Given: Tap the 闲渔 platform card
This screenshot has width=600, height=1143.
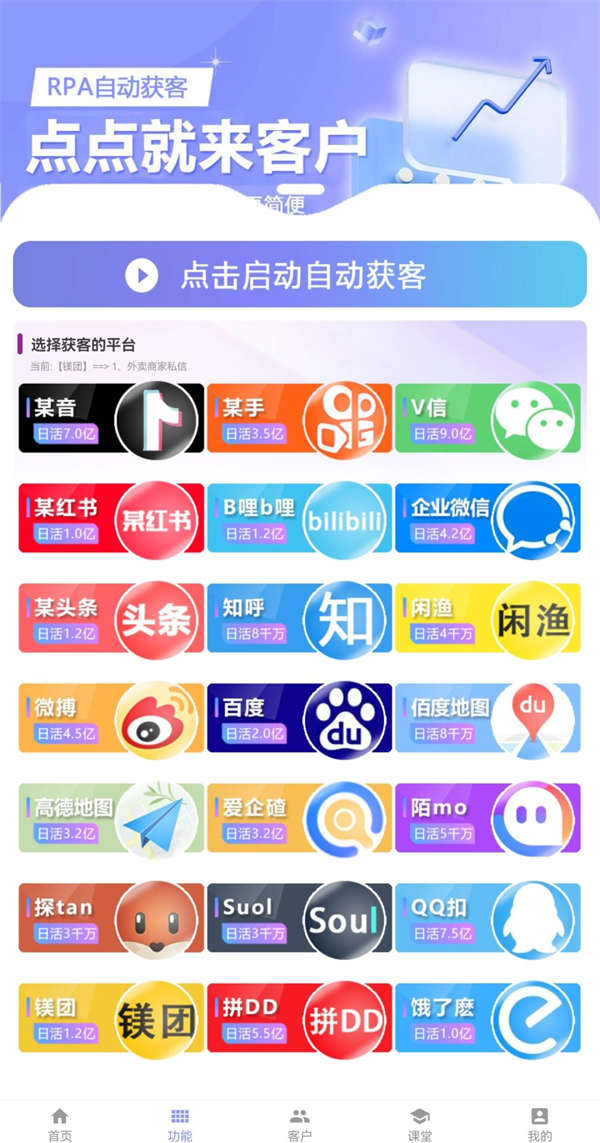Looking at the screenshot, I should coord(487,618).
